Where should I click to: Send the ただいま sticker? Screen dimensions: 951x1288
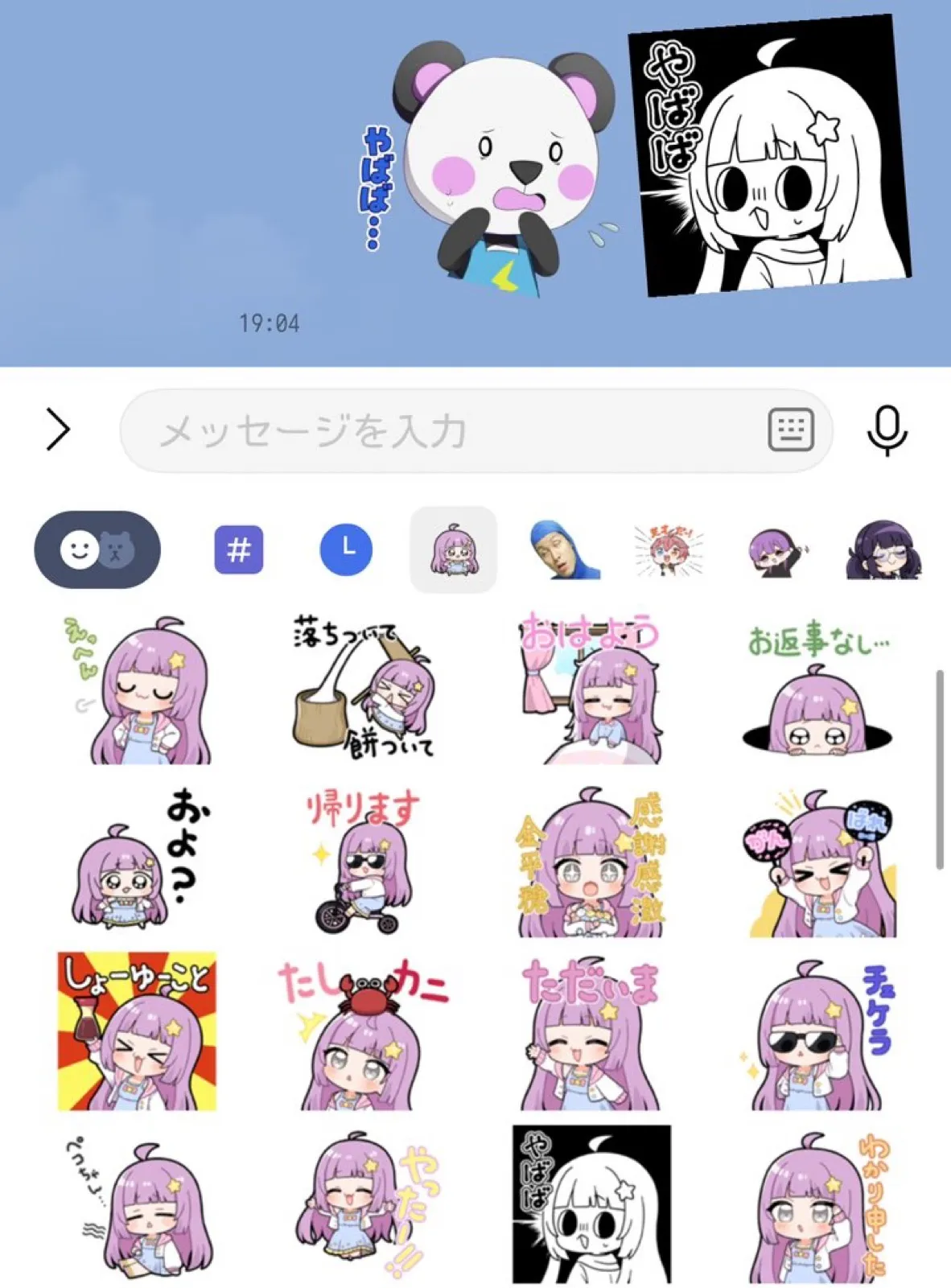(x=591, y=1034)
